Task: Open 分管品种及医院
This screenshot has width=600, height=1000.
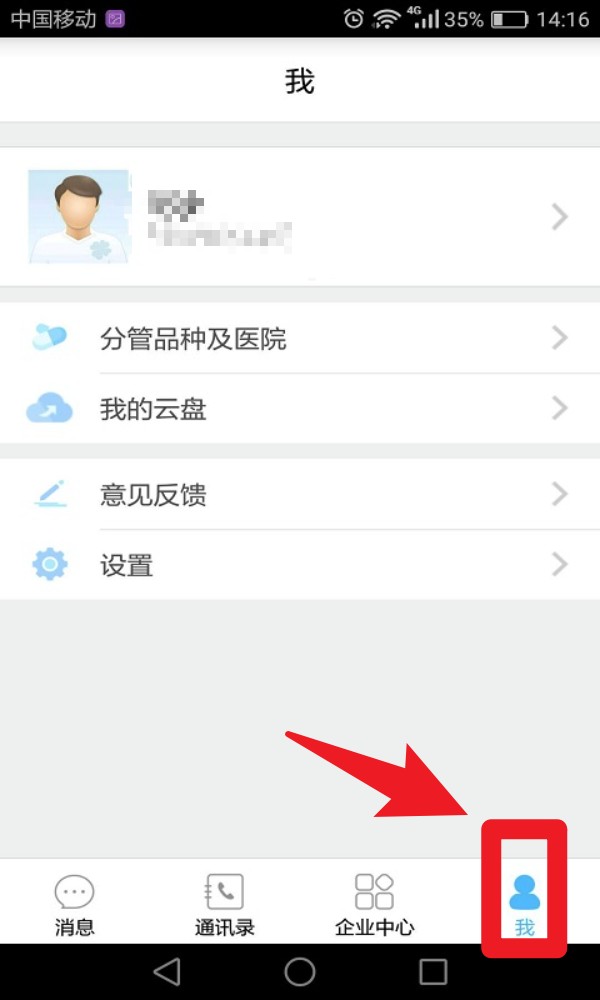Action: (300, 339)
